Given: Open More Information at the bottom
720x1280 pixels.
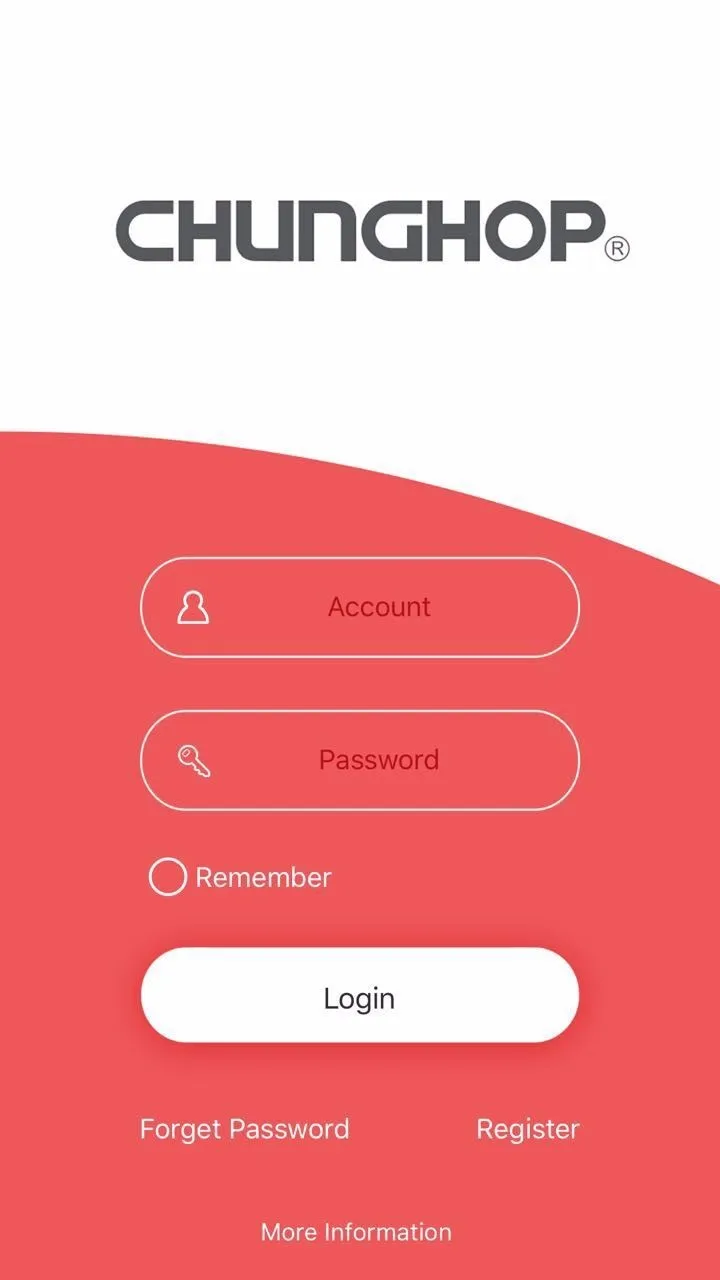Looking at the screenshot, I should tap(355, 1232).
